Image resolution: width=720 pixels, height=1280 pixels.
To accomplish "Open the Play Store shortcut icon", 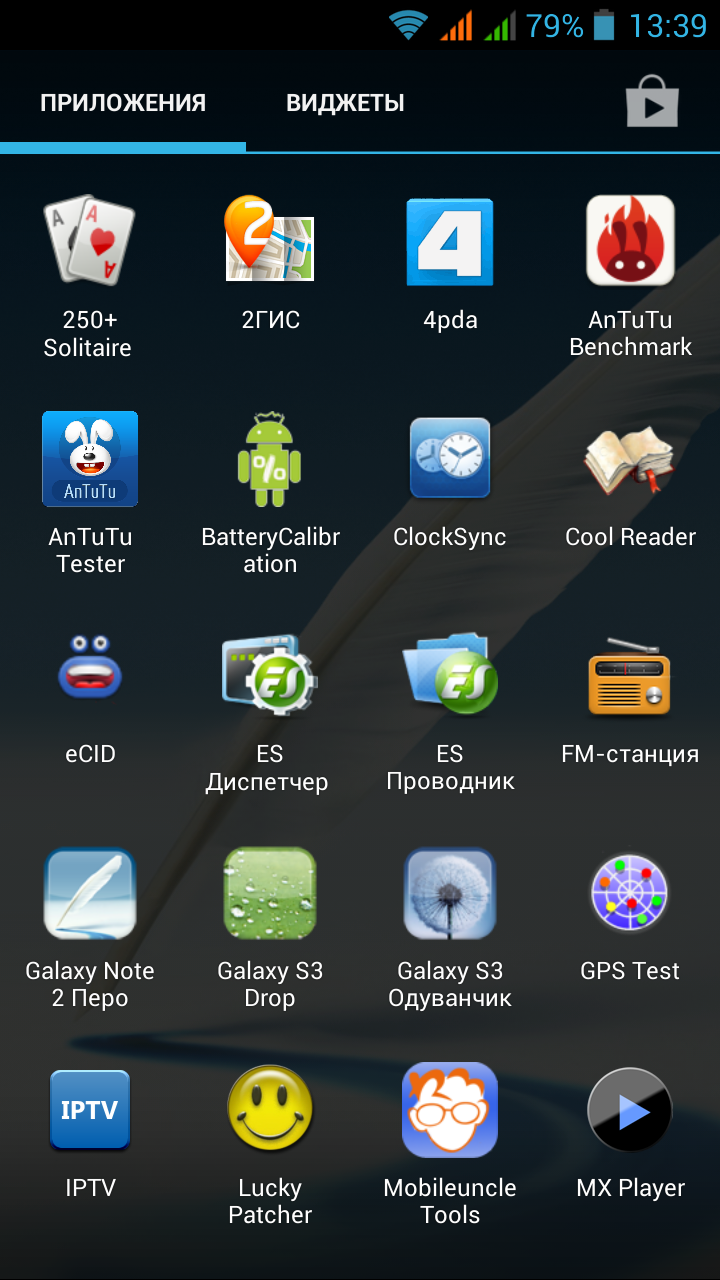I will [x=652, y=103].
